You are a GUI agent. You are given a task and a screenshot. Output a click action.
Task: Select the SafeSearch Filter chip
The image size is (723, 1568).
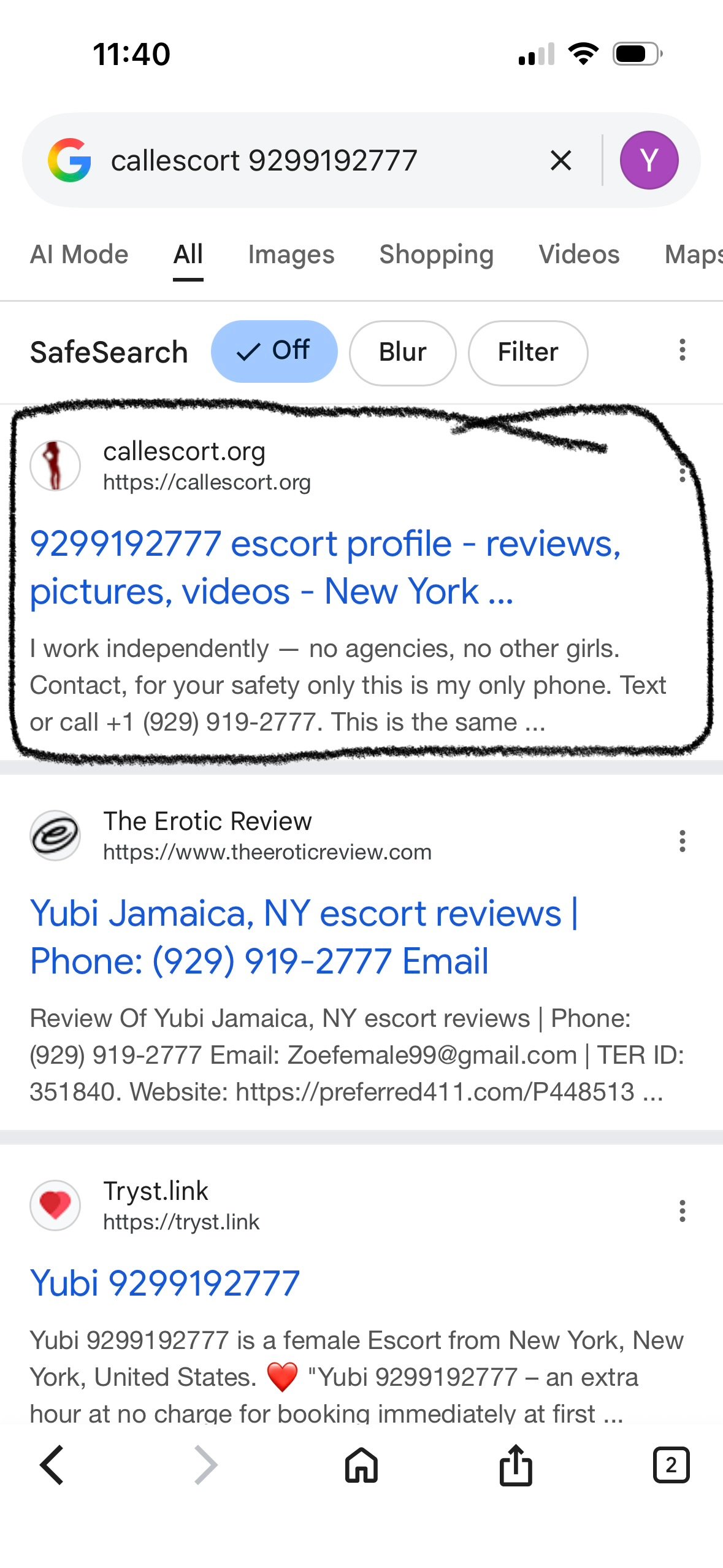pyautogui.click(x=527, y=352)
